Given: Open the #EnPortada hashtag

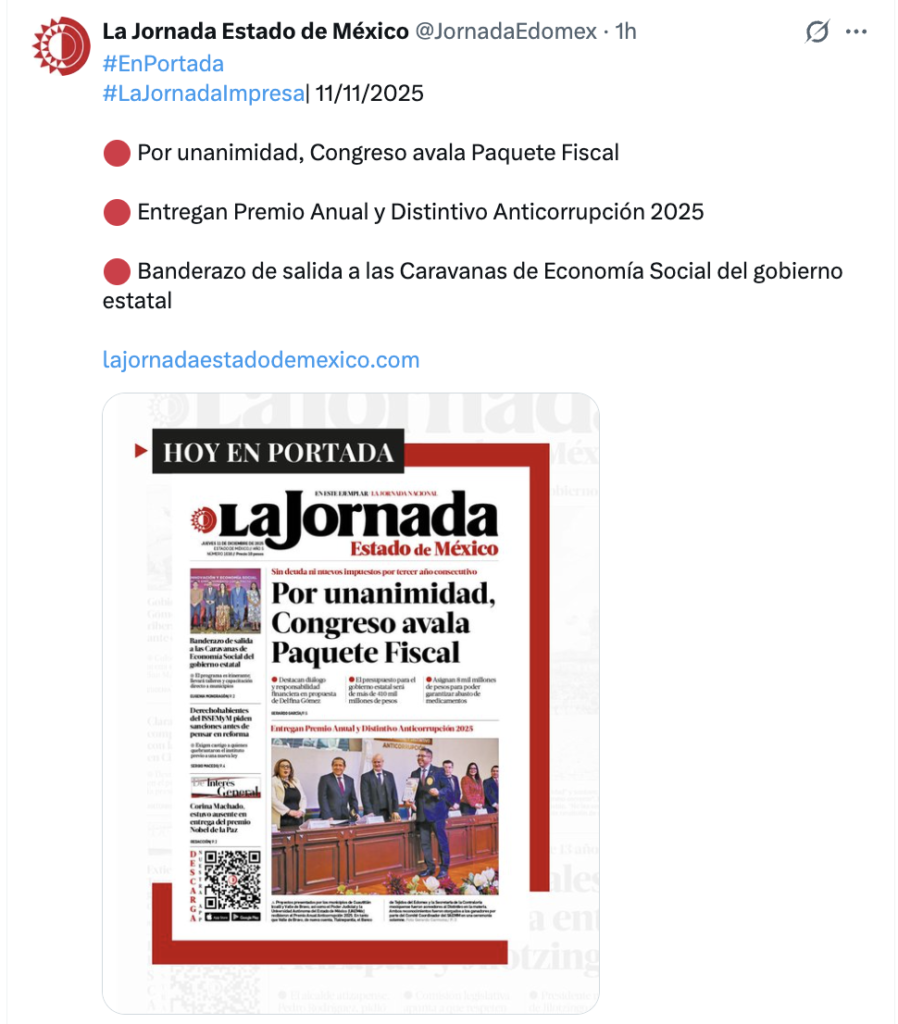Looking at the screenshot, I should point(163,64).
